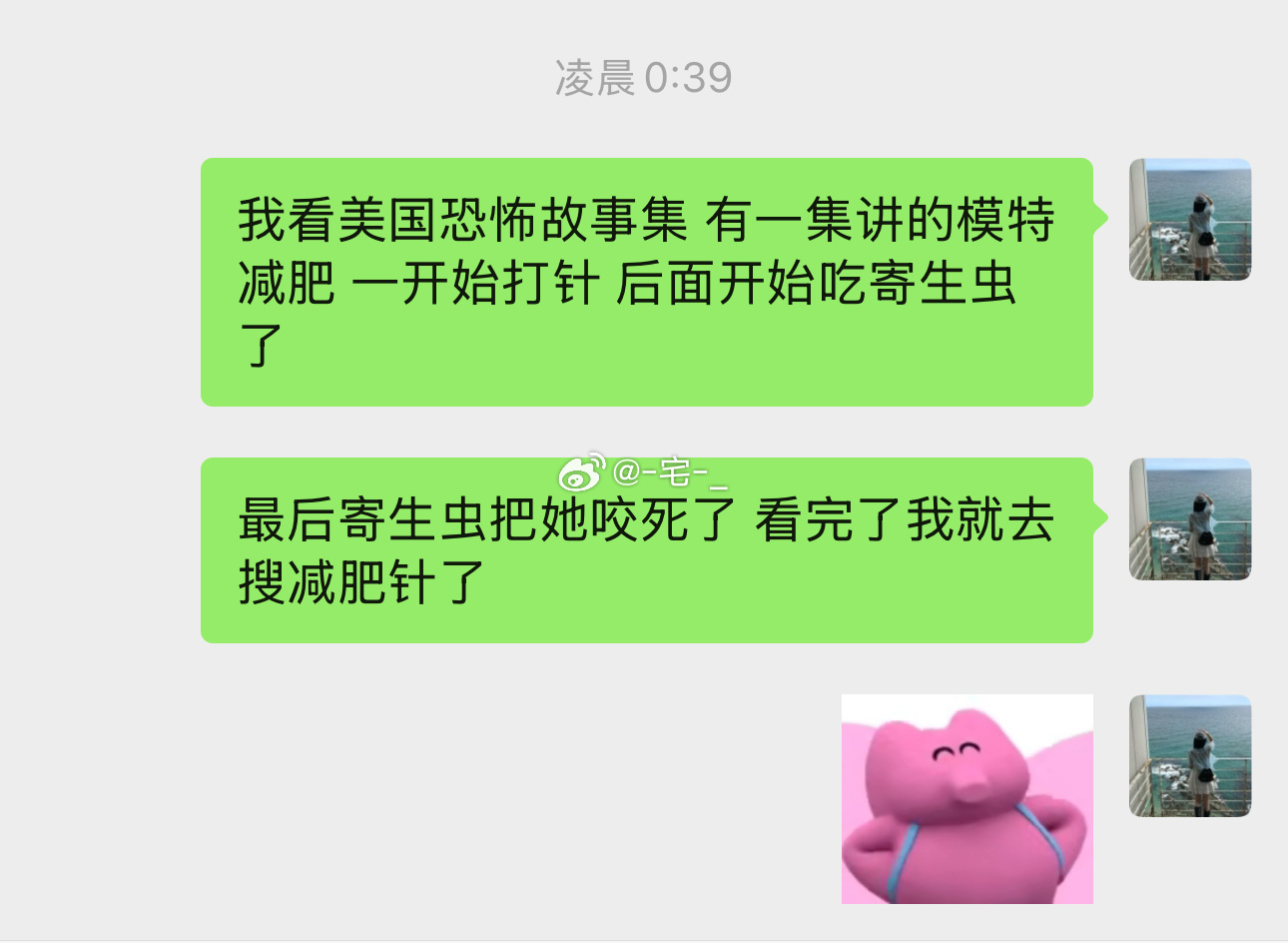1288x943 pixels.
Task: Tap the avatar next to the elephant sticker
Action: click(x=1189, y=756)
